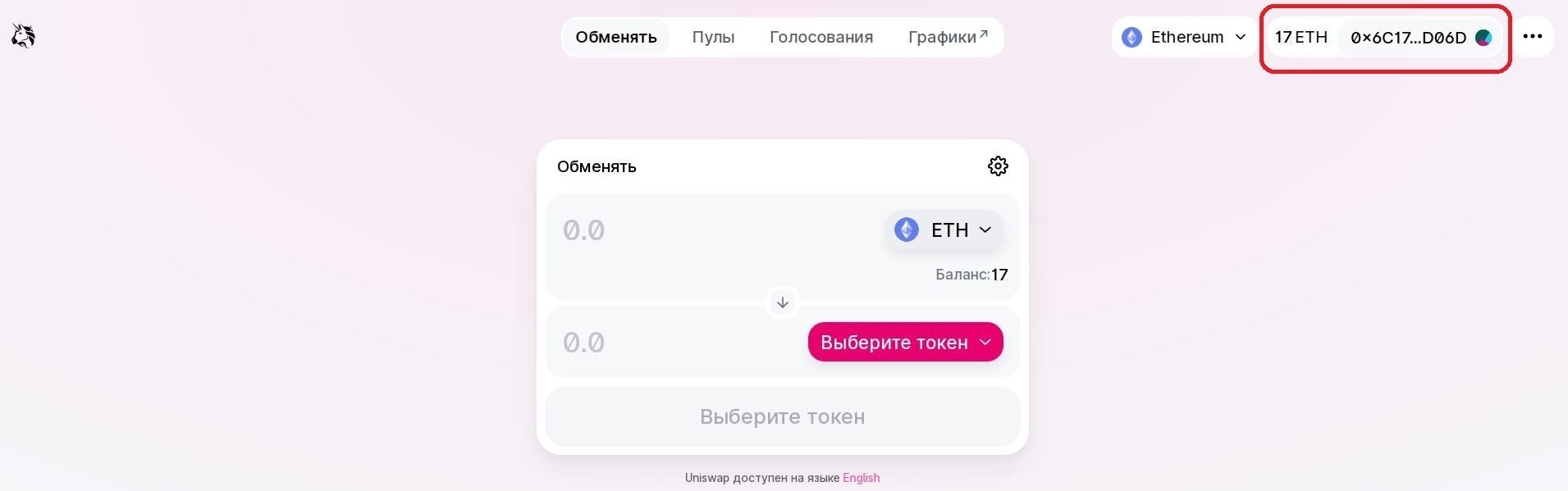This screenshot has width=1568, height=491.
Task: Tap the pink Выберите токен dropdown
Action: point(905,342)
